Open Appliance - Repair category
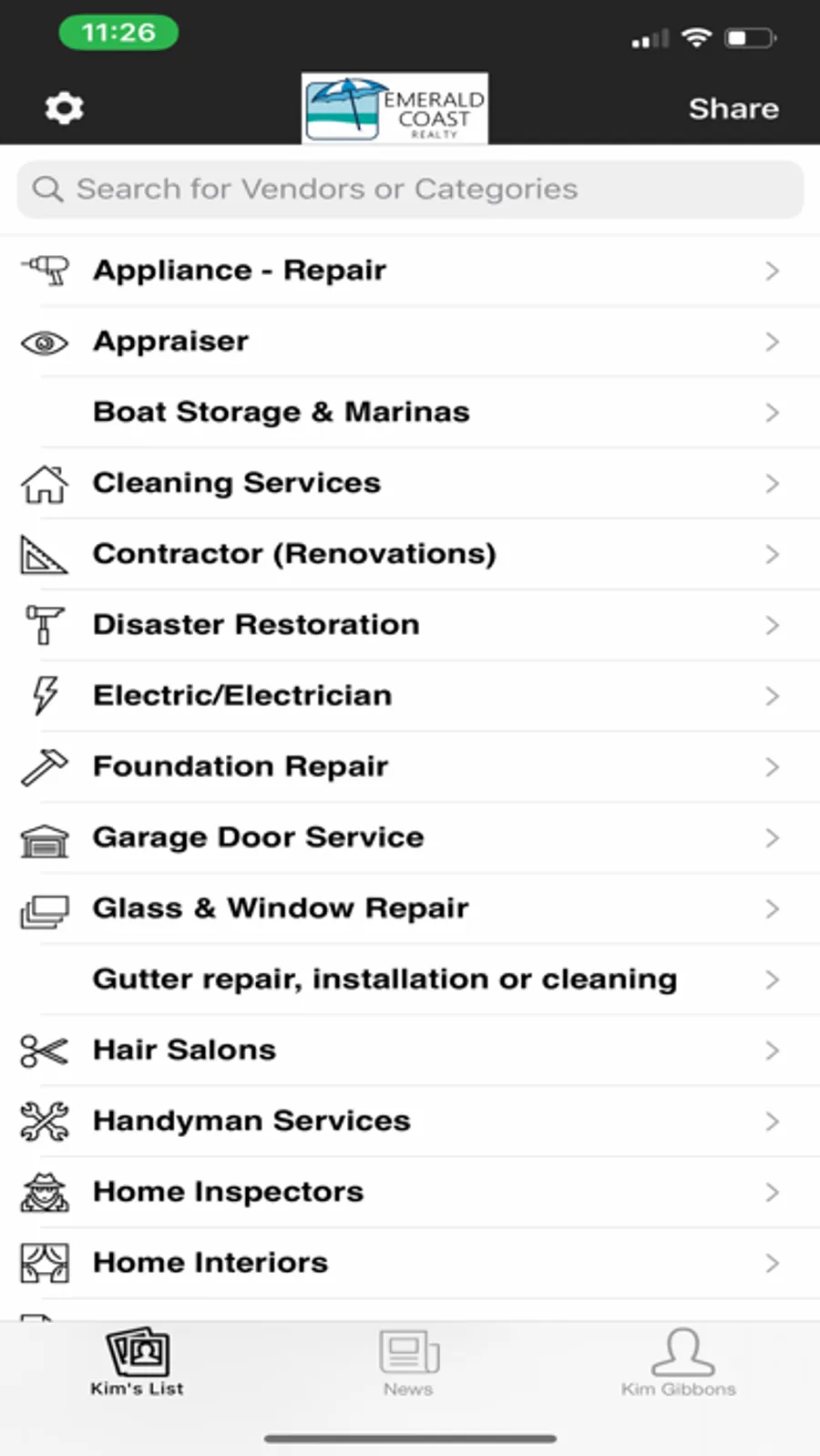Screen dimensions: 820x1456 click(410, 271)
